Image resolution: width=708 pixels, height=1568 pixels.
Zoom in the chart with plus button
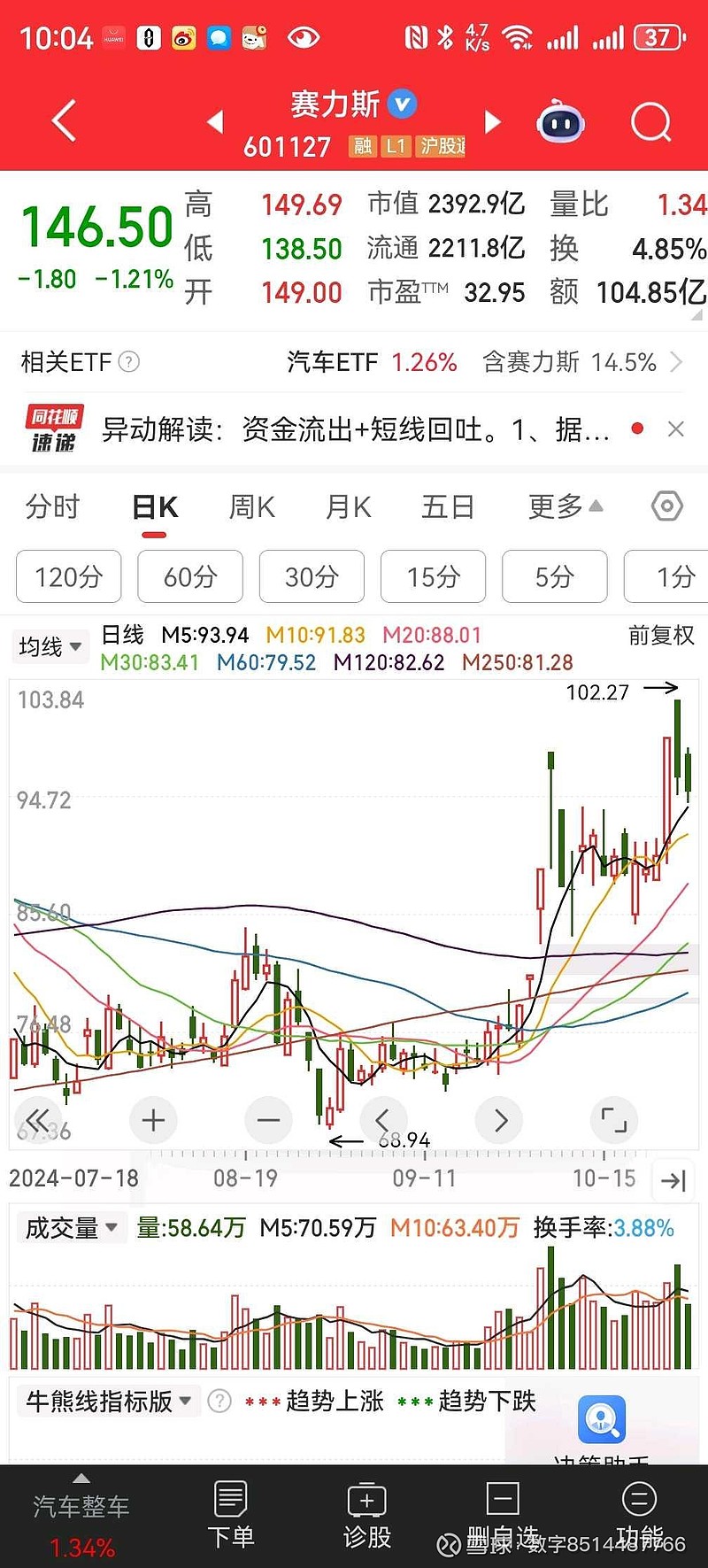point(153,1120)
